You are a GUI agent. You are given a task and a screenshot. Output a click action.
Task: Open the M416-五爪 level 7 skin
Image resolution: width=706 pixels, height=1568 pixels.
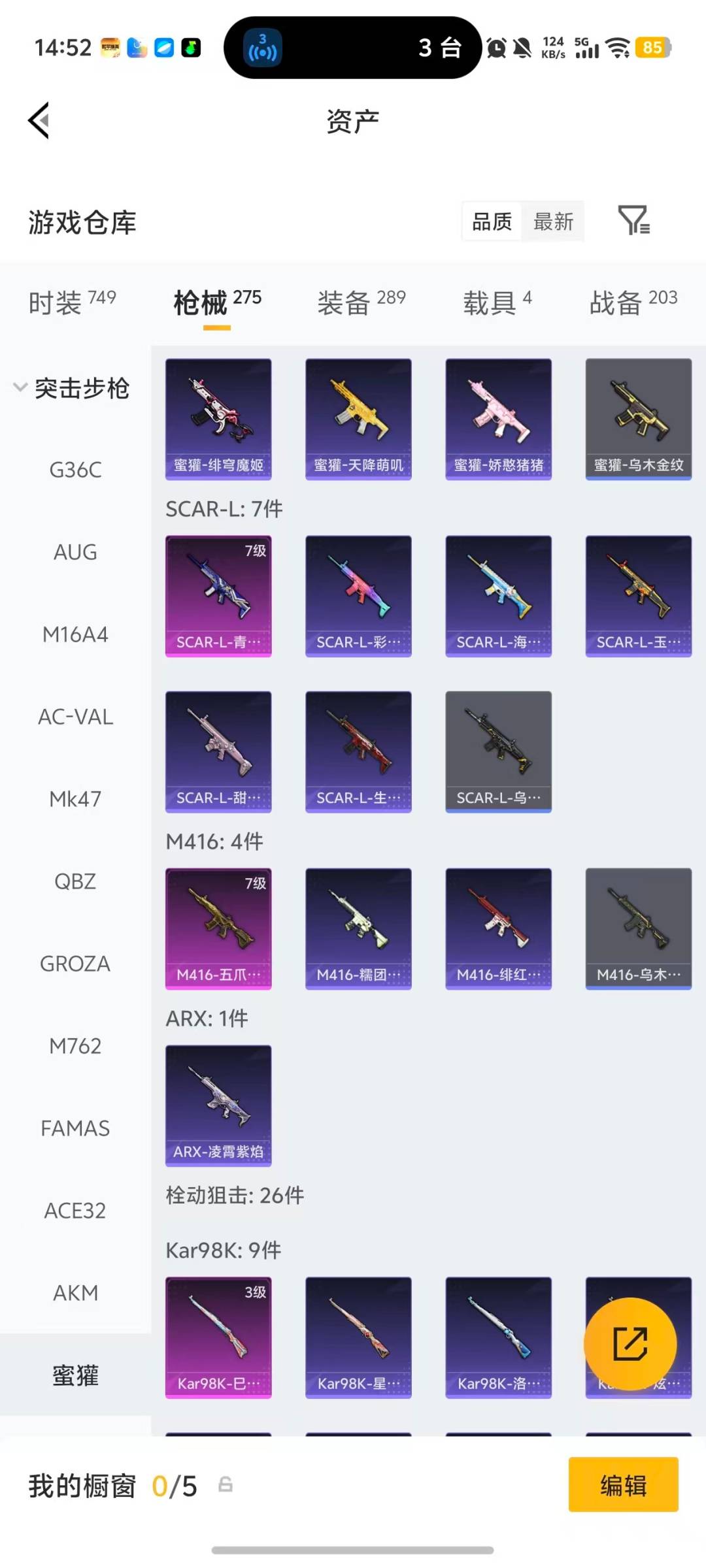click(x=218, y=928)
